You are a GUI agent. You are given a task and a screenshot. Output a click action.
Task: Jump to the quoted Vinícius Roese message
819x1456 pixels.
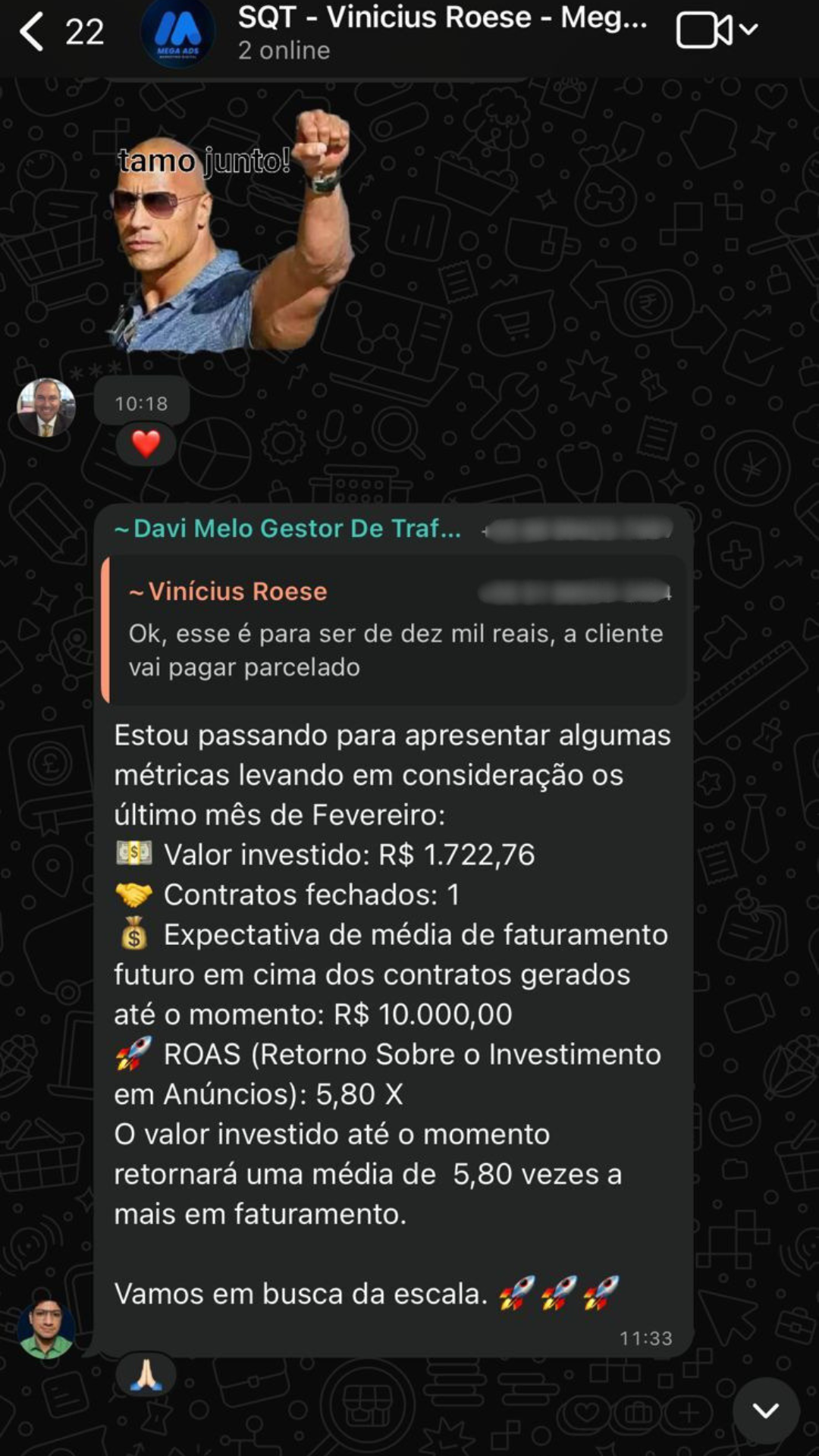[394, 631]
